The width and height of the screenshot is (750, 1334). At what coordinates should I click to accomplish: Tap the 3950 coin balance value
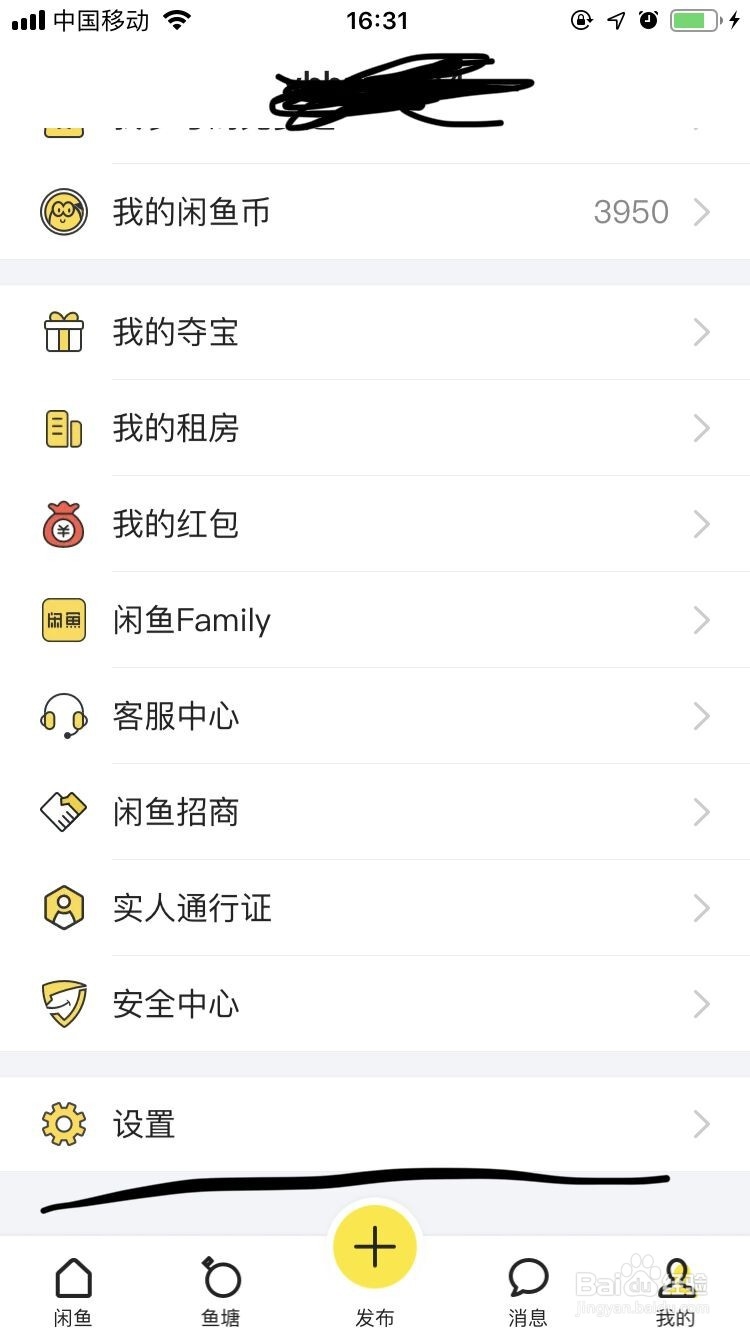click(x=630, y=211)
